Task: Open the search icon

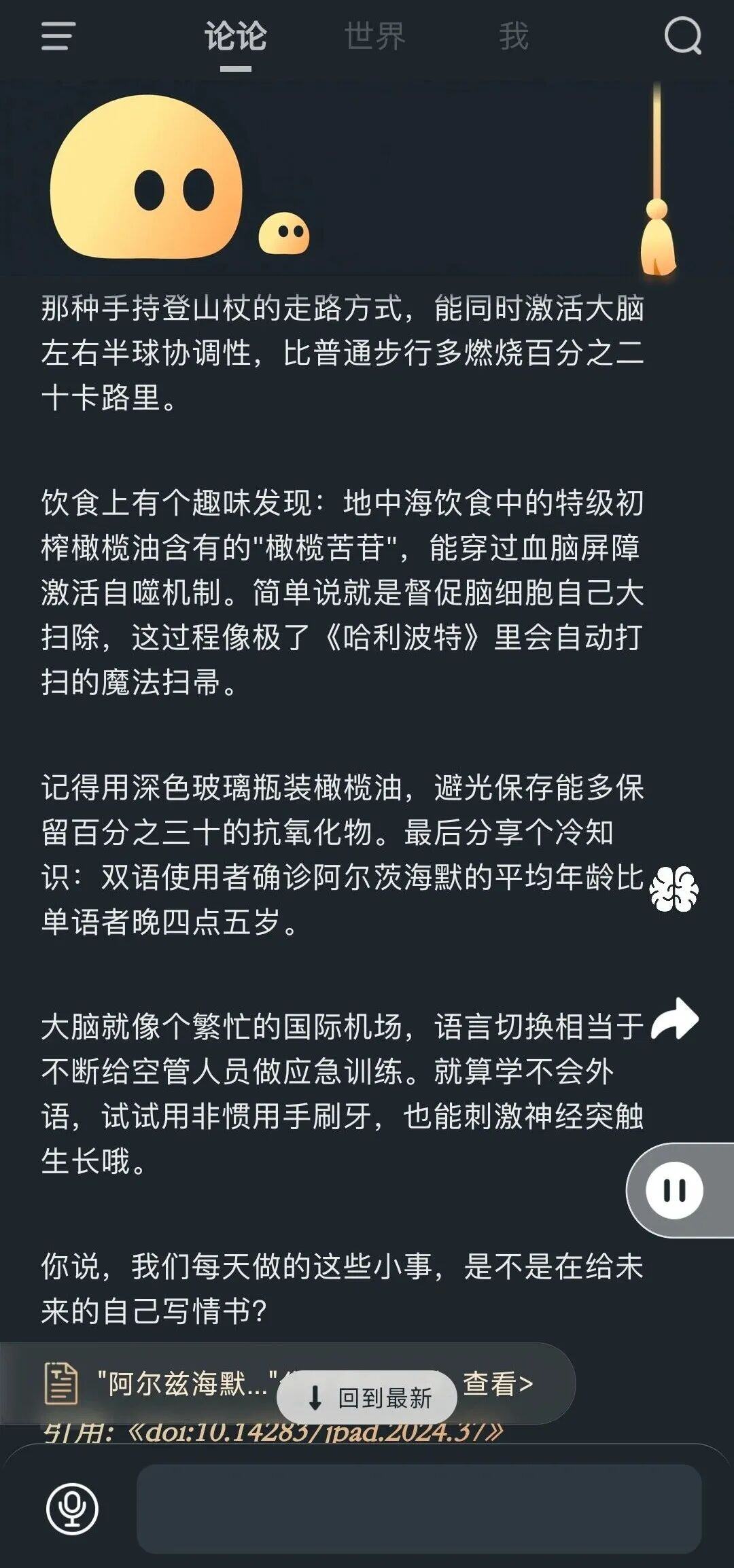Action: click(682, 35)
